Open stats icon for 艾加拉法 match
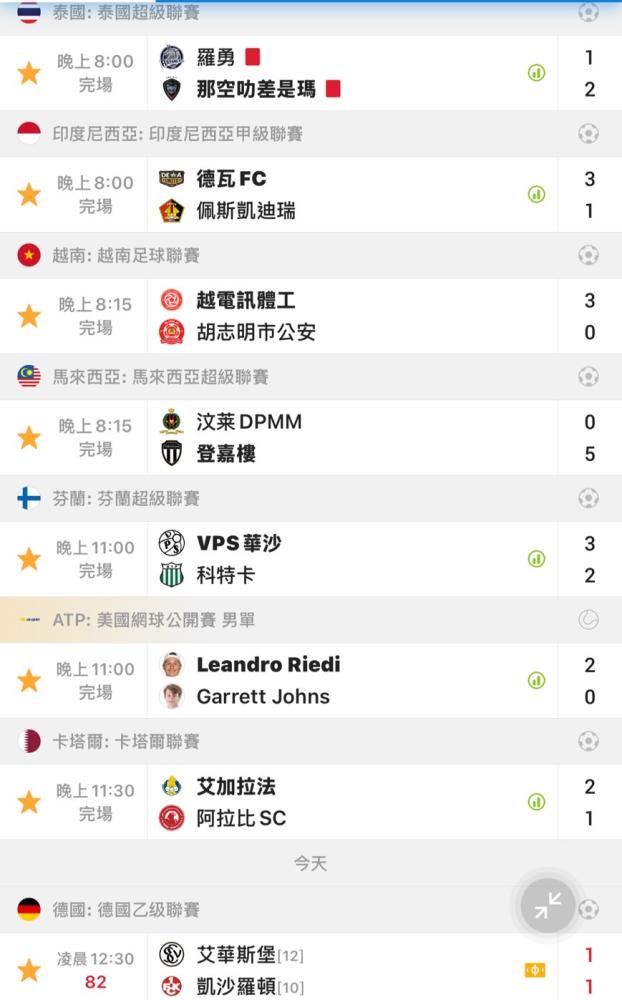The image size is (622, 1000). point(537,802)
